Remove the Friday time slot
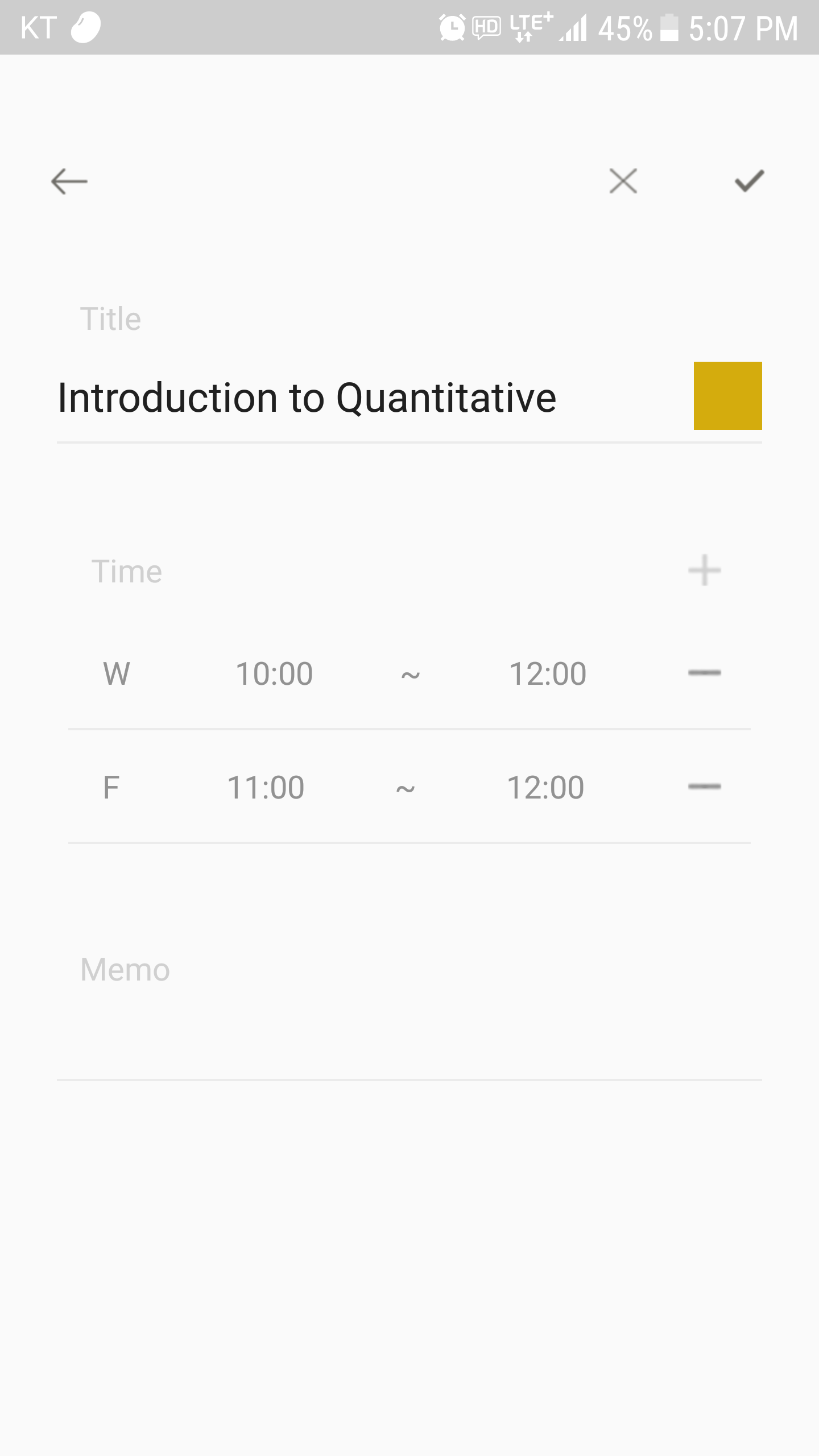This screenshot has width=819, height=1456. [704, 787]
